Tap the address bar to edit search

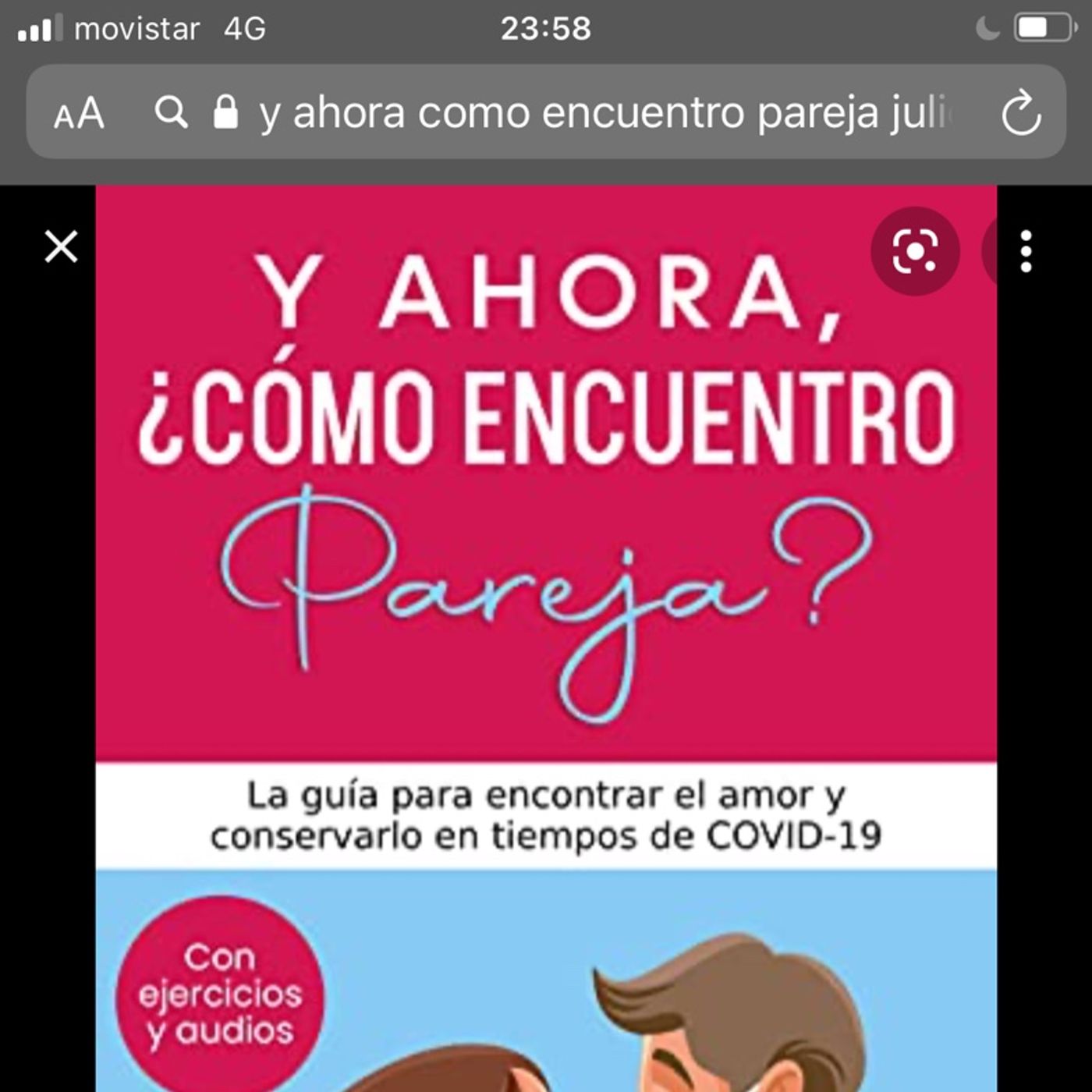[x=593, y=114]
